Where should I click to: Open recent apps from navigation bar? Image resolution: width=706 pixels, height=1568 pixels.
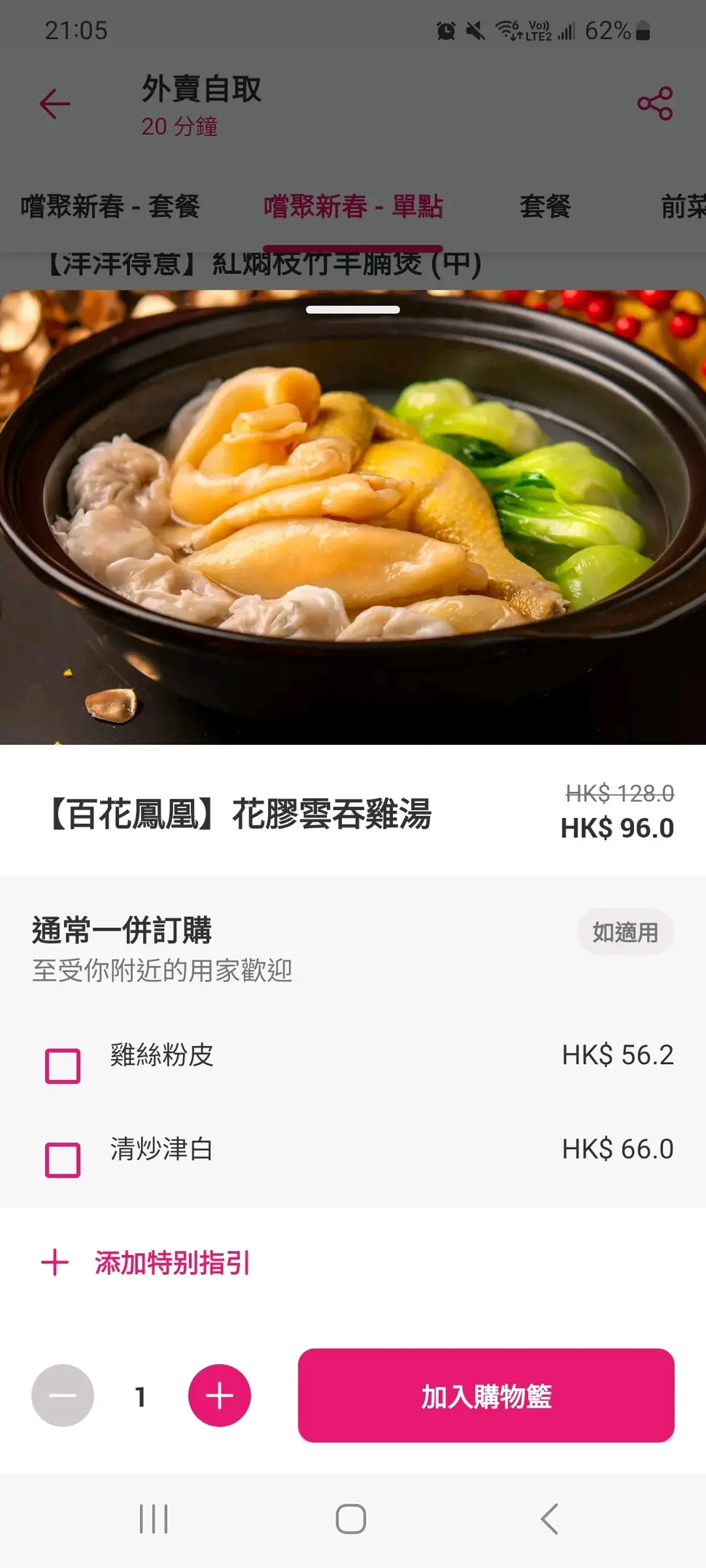coord(153,1519)
